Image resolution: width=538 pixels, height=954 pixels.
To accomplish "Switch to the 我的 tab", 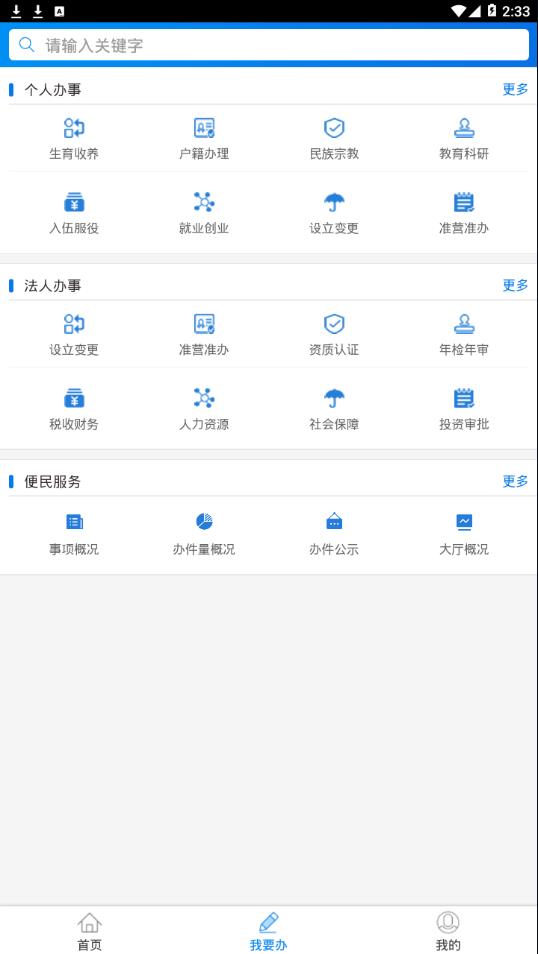I will click(x=448, y=931).
